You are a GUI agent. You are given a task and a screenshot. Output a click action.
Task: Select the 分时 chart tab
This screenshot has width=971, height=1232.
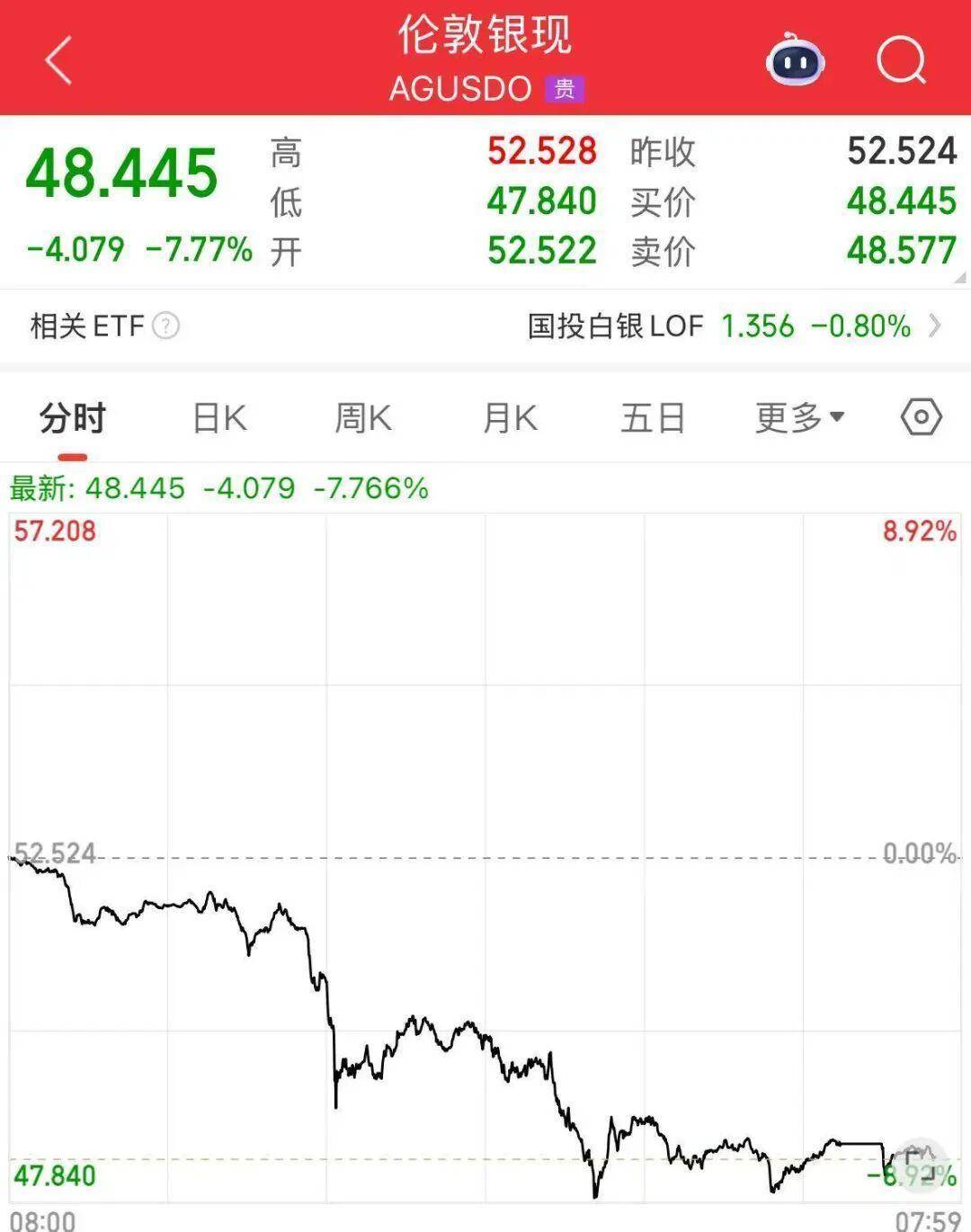pos(73,418)
